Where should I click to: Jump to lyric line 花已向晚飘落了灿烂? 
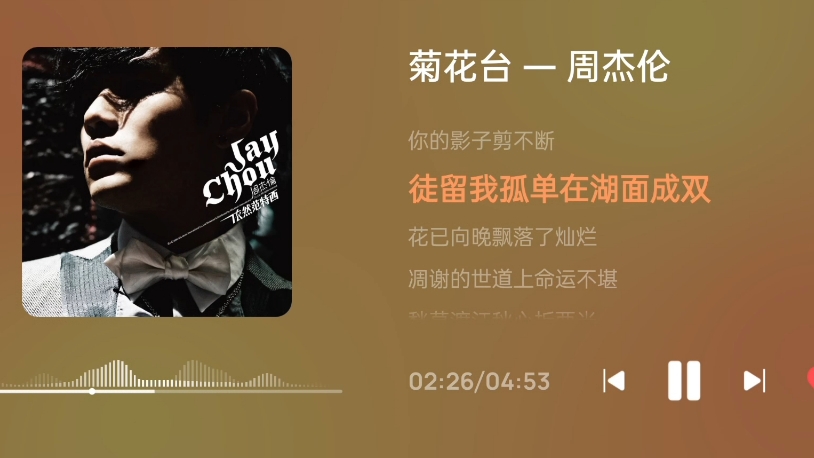click(x=503, y=237)
